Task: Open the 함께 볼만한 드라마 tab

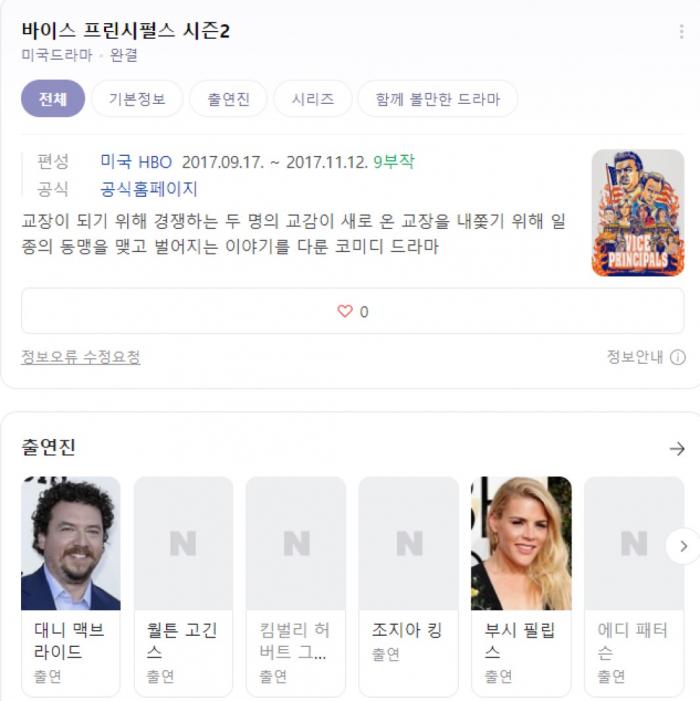Action: pyautogui.click(x=437, y=99)
